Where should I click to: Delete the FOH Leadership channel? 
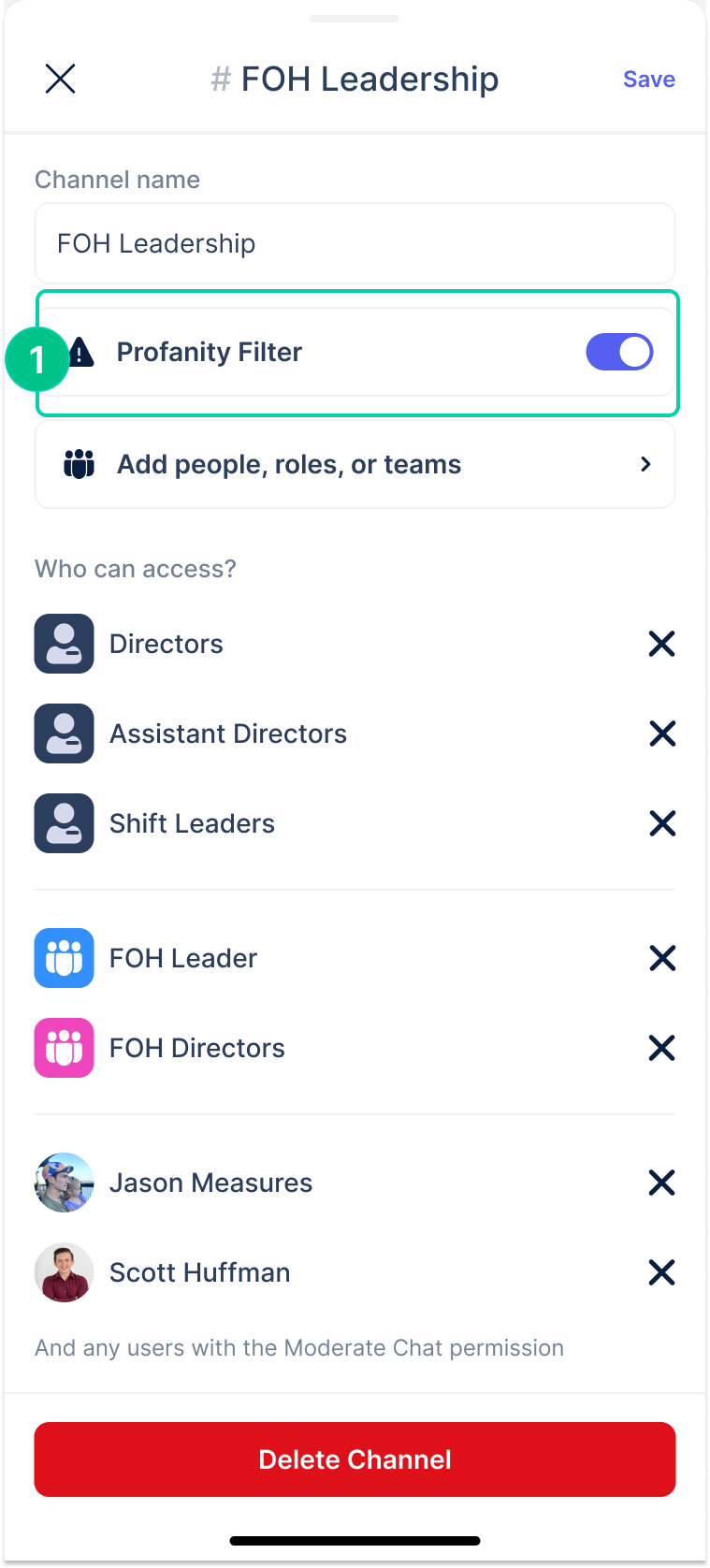pyautogui.click(x=355, y=1459)
